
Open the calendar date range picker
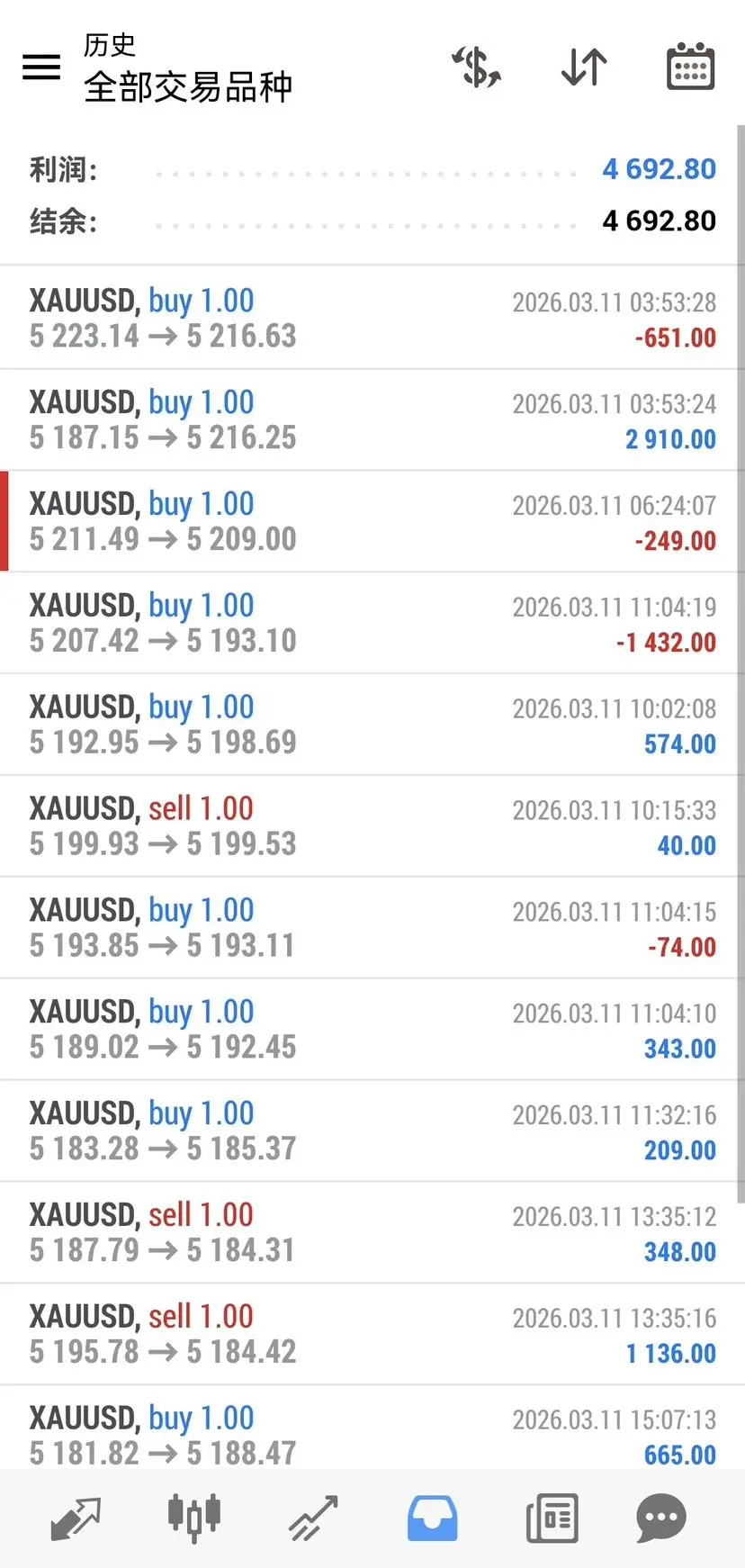pyautogui.click(x=690, y=67)
